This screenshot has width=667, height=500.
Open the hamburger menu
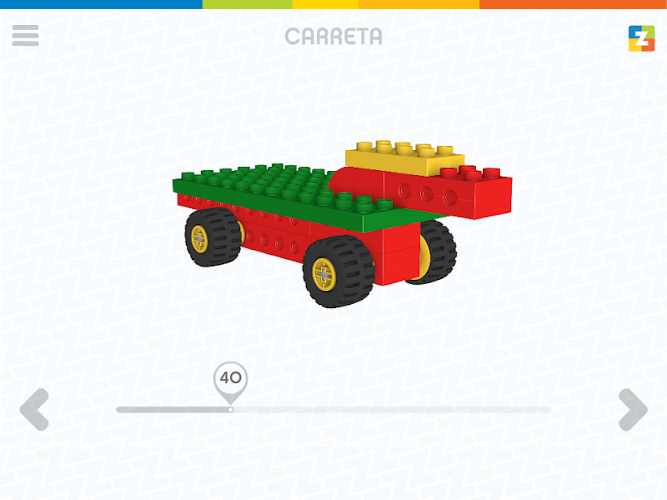click(x=25, y=35)
